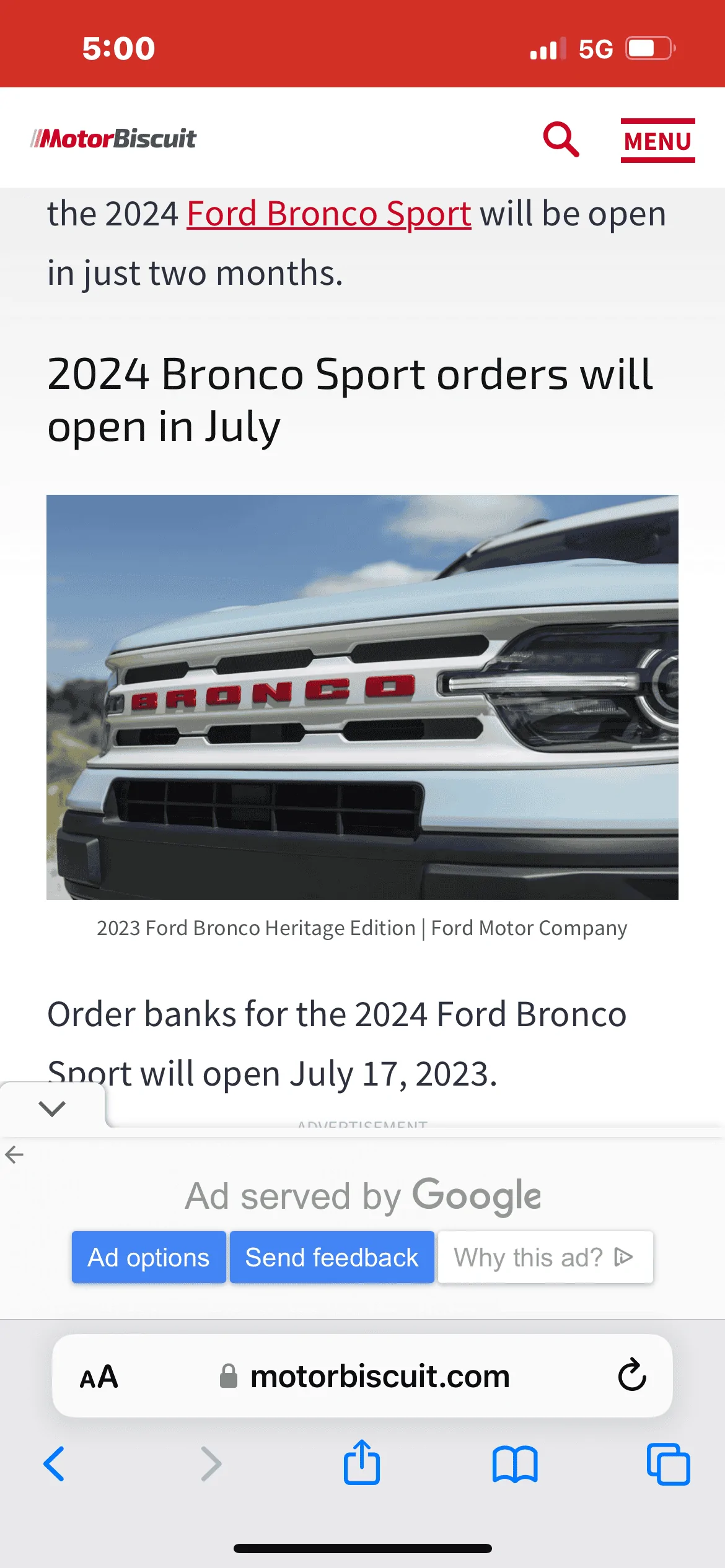
Task: Tap the padlock icon in the address bar
Action: pyautogui.click(x=227, y=1376)
